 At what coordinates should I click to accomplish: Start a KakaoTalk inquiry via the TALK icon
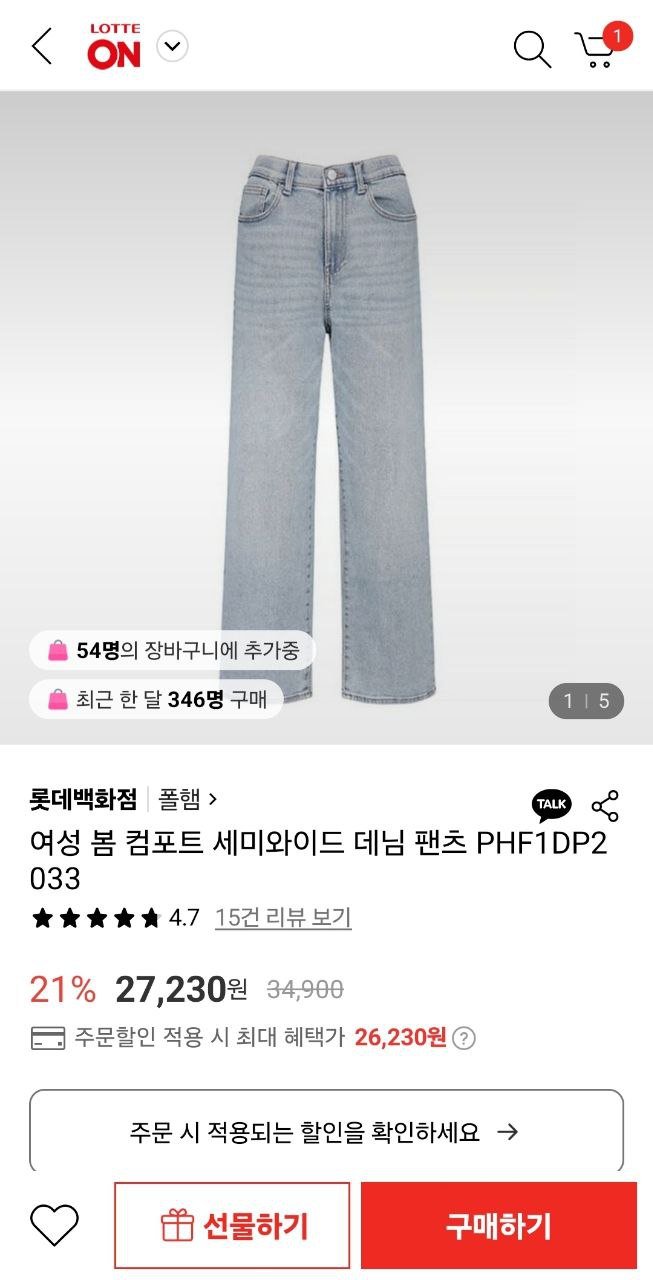pos(551,804)
